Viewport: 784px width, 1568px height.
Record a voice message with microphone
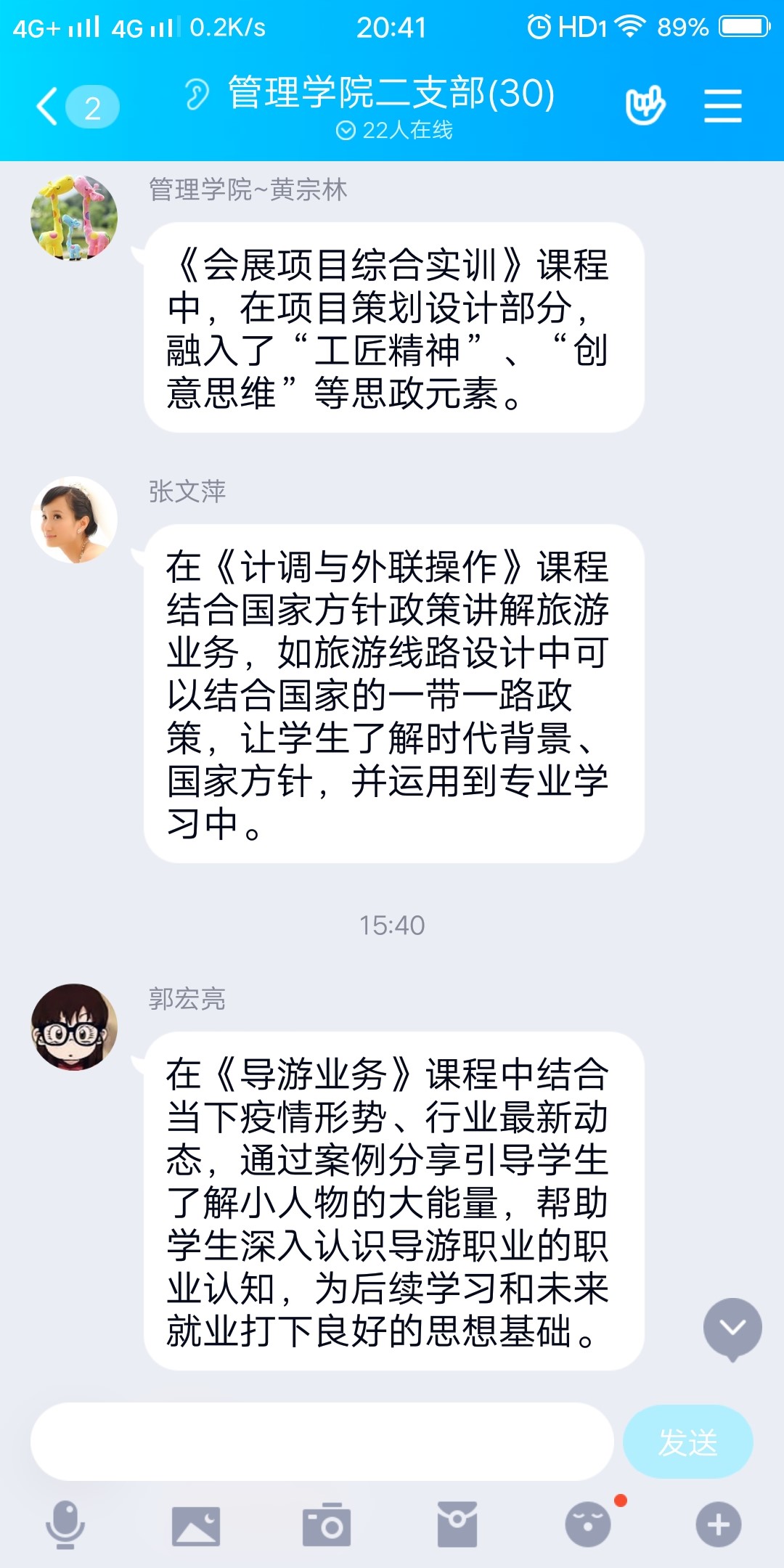point(65,1524)
